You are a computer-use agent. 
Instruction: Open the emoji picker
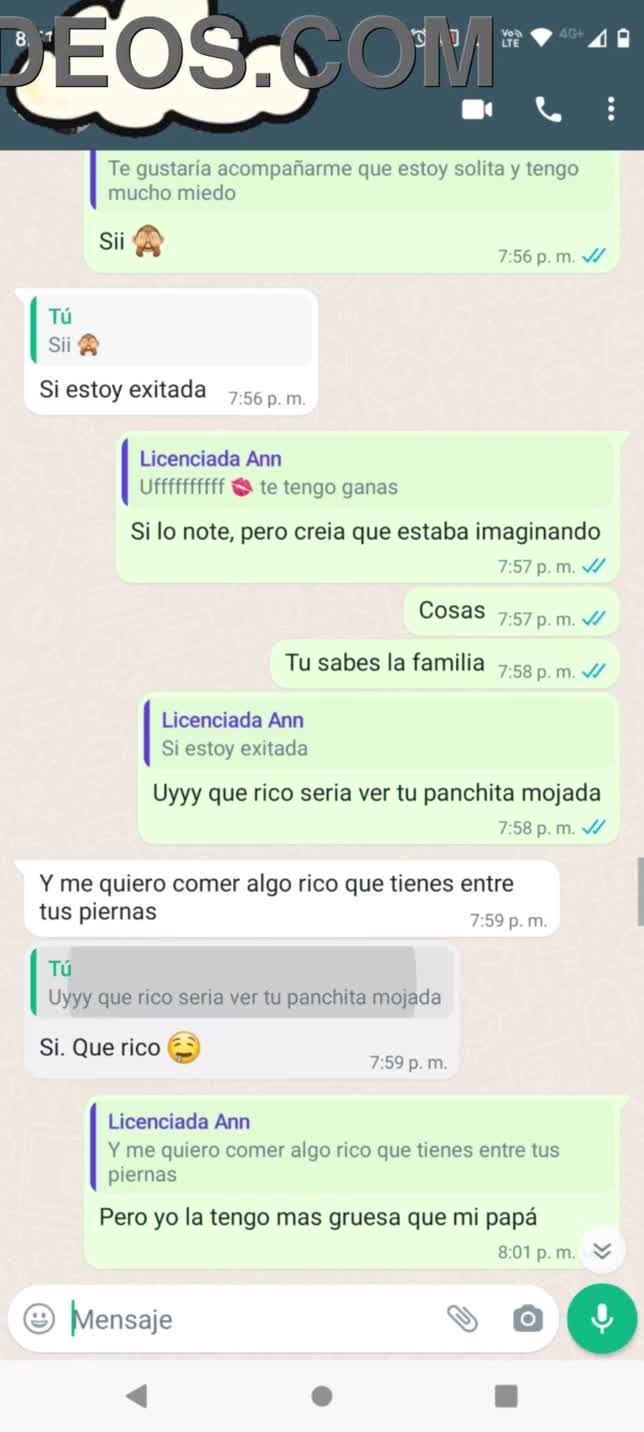pos(39,1319)
